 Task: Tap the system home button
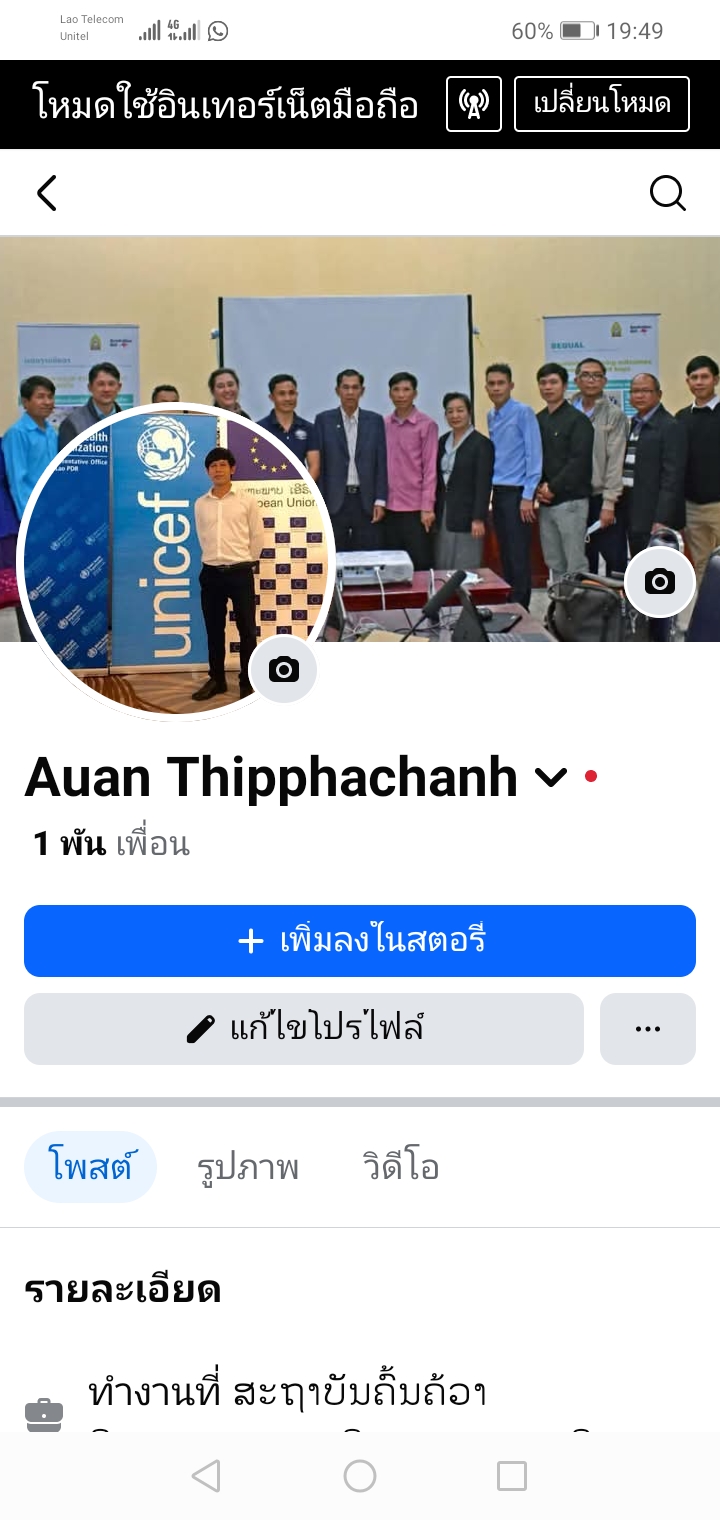click(360, 1476)
